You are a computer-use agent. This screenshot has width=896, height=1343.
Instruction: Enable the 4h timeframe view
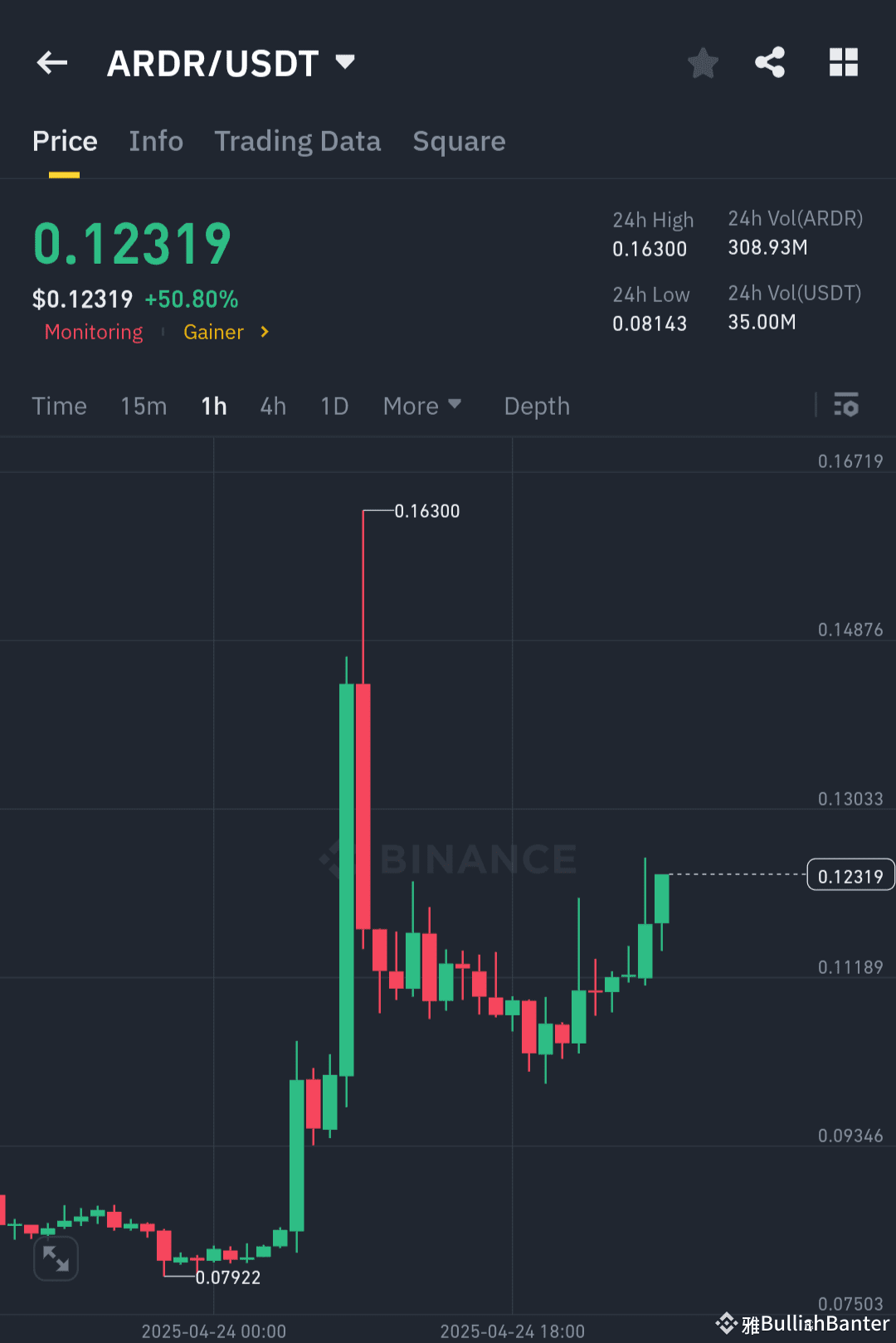272,406
